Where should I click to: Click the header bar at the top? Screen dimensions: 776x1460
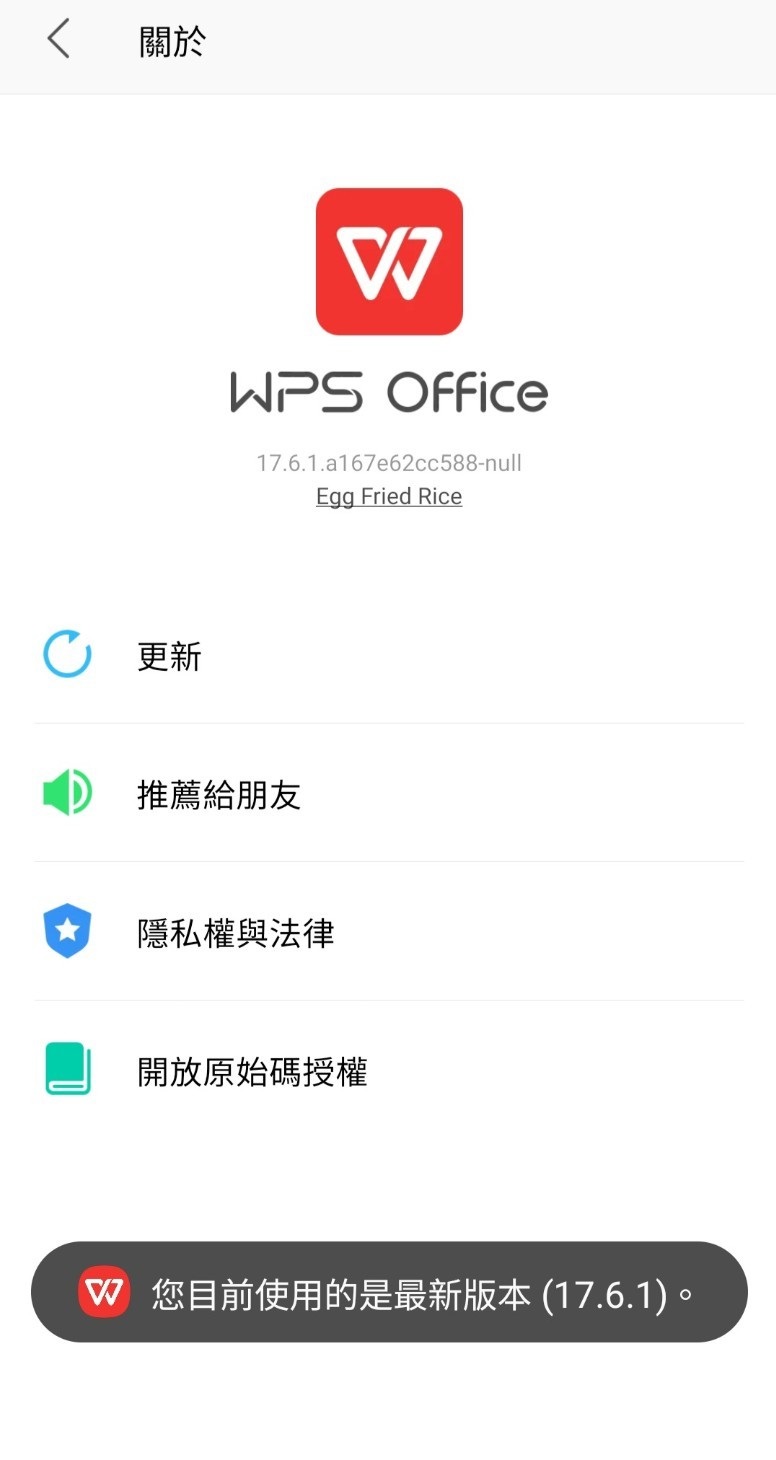coord(388,46)
